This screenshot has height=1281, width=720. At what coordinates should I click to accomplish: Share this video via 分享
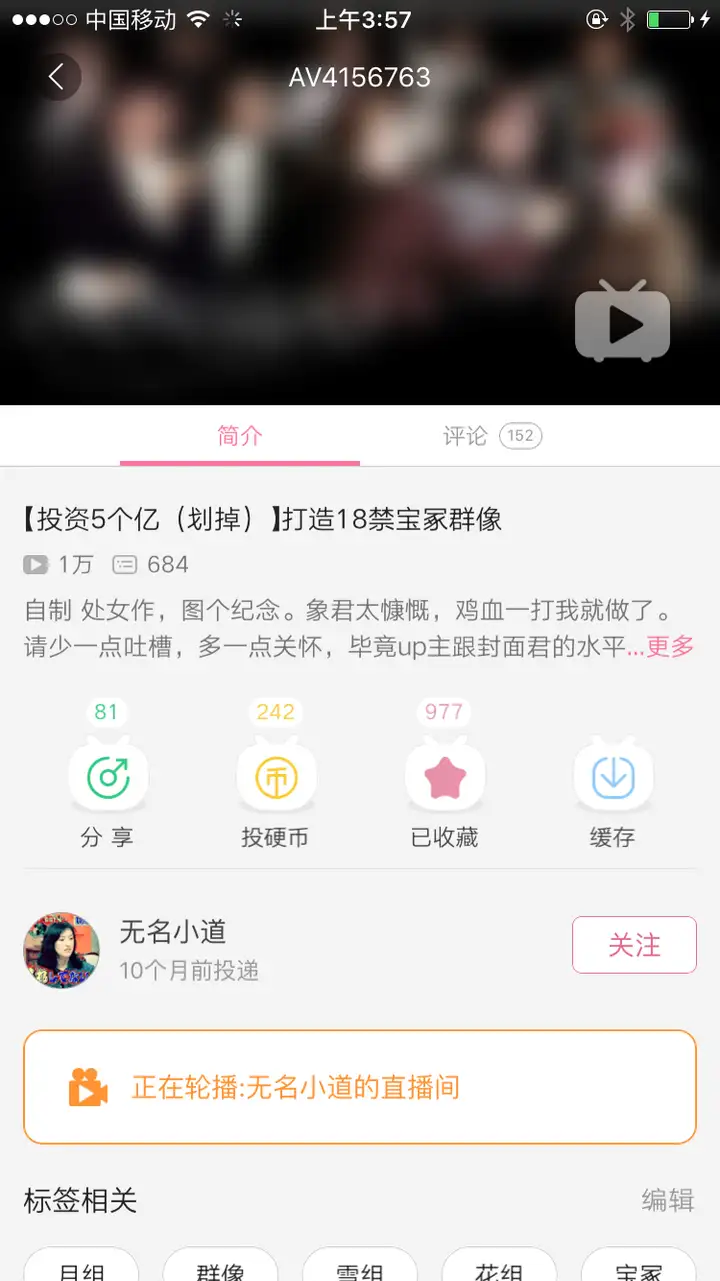tap(107, 778)
